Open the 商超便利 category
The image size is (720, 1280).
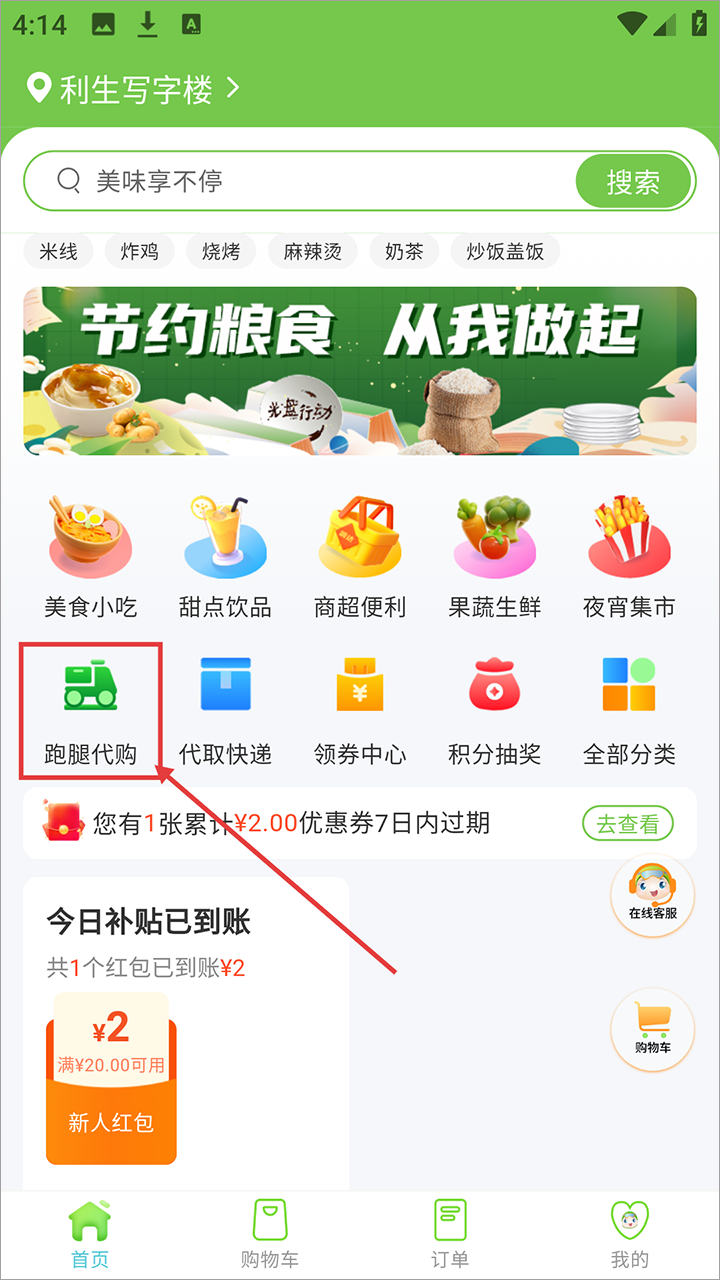[360, 556]
